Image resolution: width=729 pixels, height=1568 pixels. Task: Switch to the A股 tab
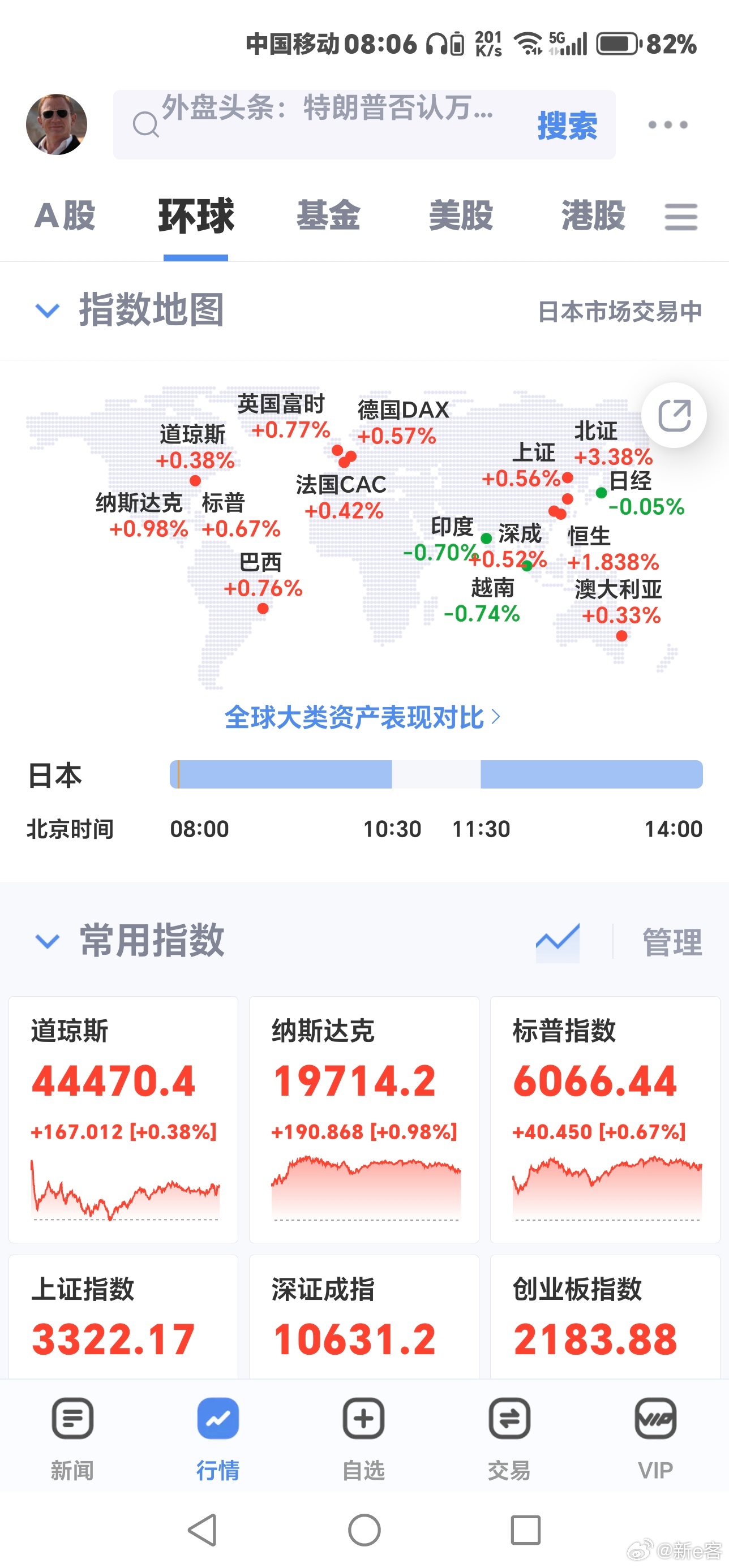click(x=65, y=216)
